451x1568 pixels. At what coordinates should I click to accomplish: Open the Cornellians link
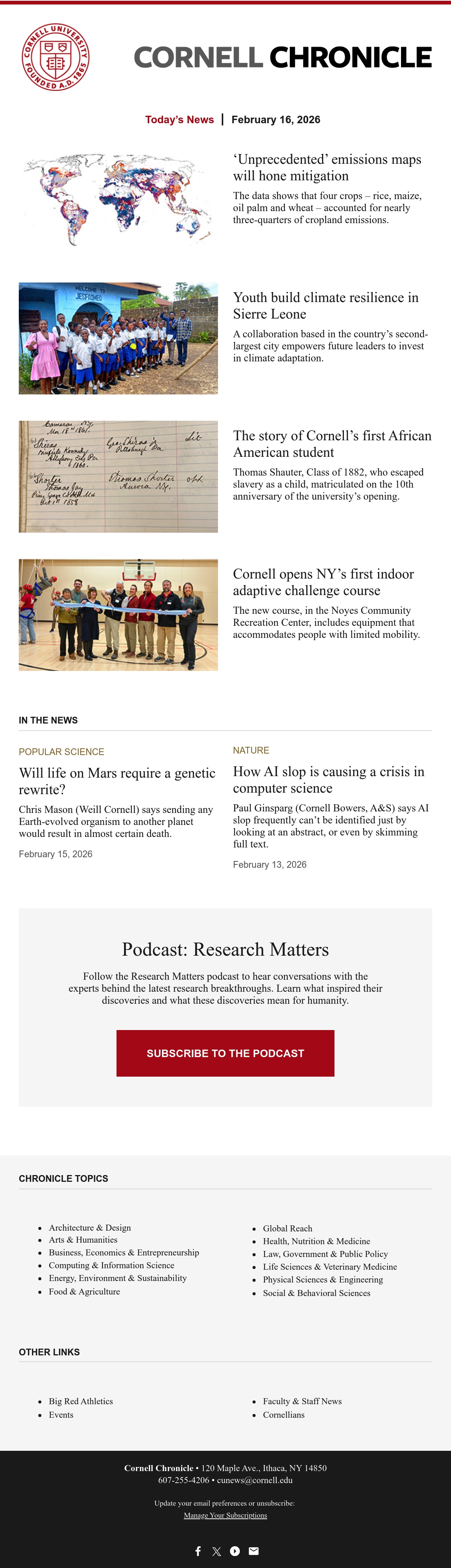click(284, 1415)
